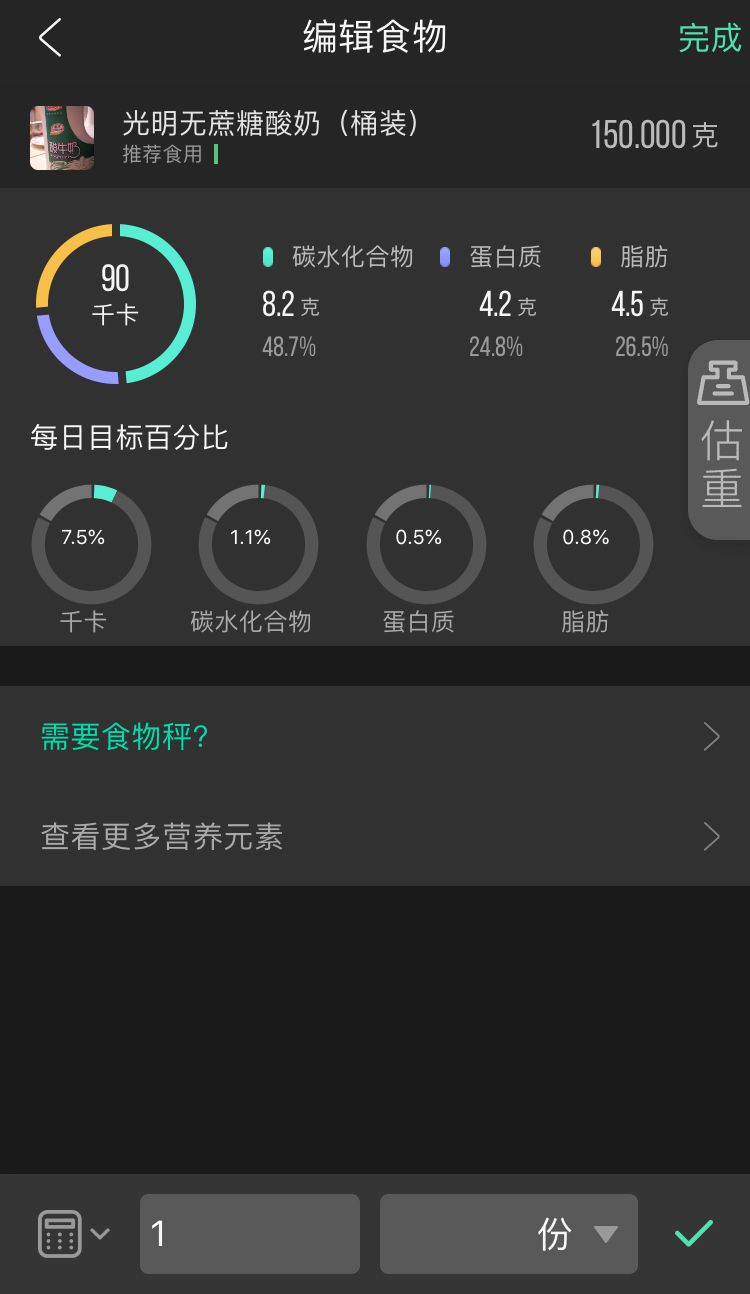Viewport: 750px width, 1294px height.
Task: Select the 千卡 daily goal ring
Action: pyautogui.click(x=91, y=540)
